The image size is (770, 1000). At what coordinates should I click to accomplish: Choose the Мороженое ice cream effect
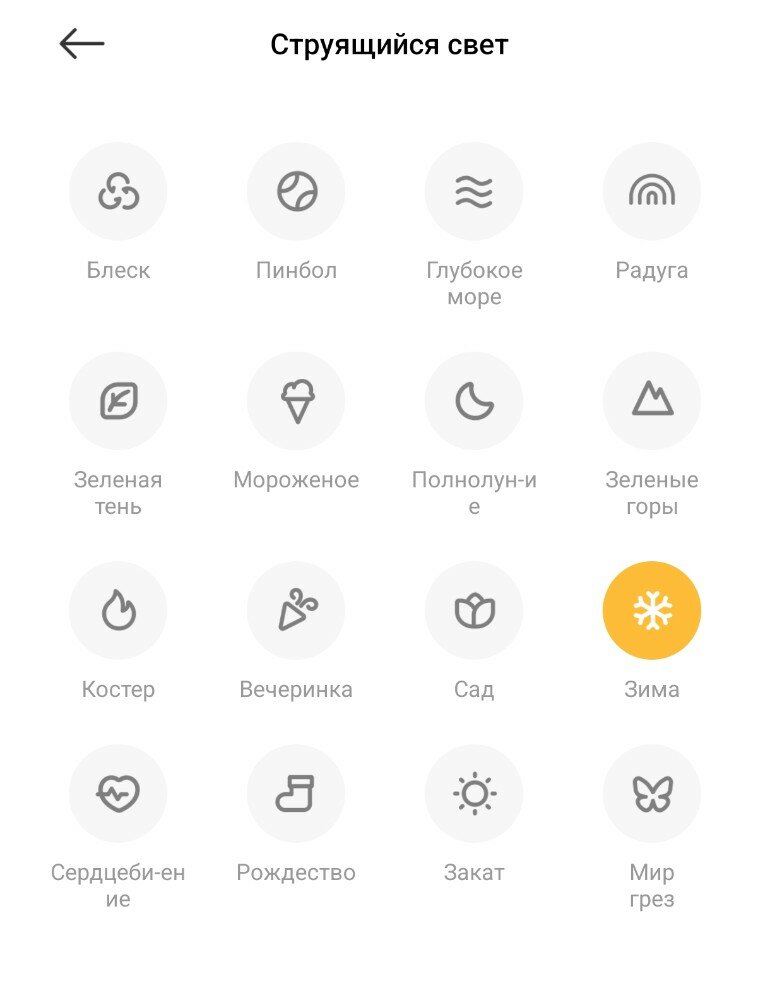tap(296, 401)
